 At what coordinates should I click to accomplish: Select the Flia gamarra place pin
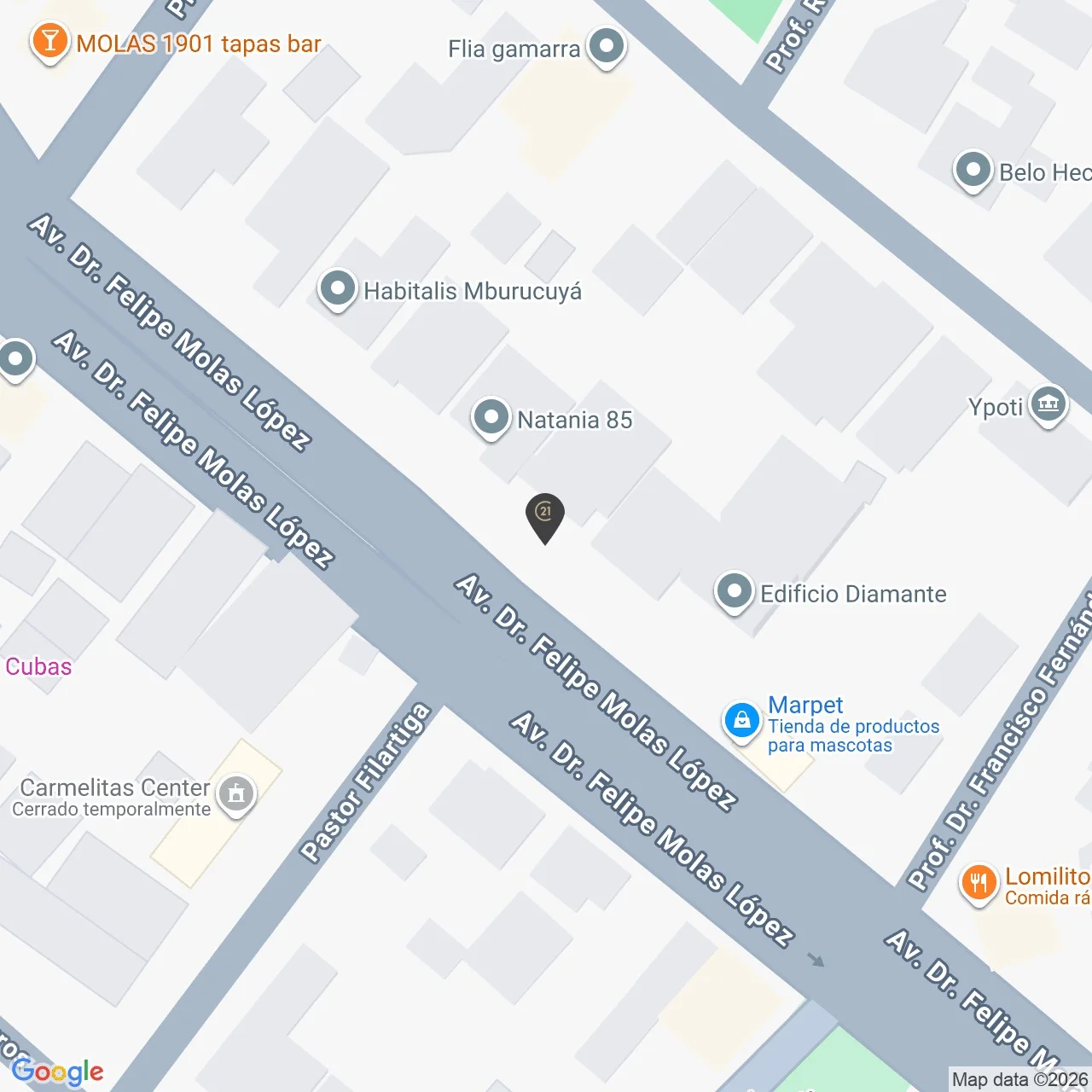[x=607, y=47]
